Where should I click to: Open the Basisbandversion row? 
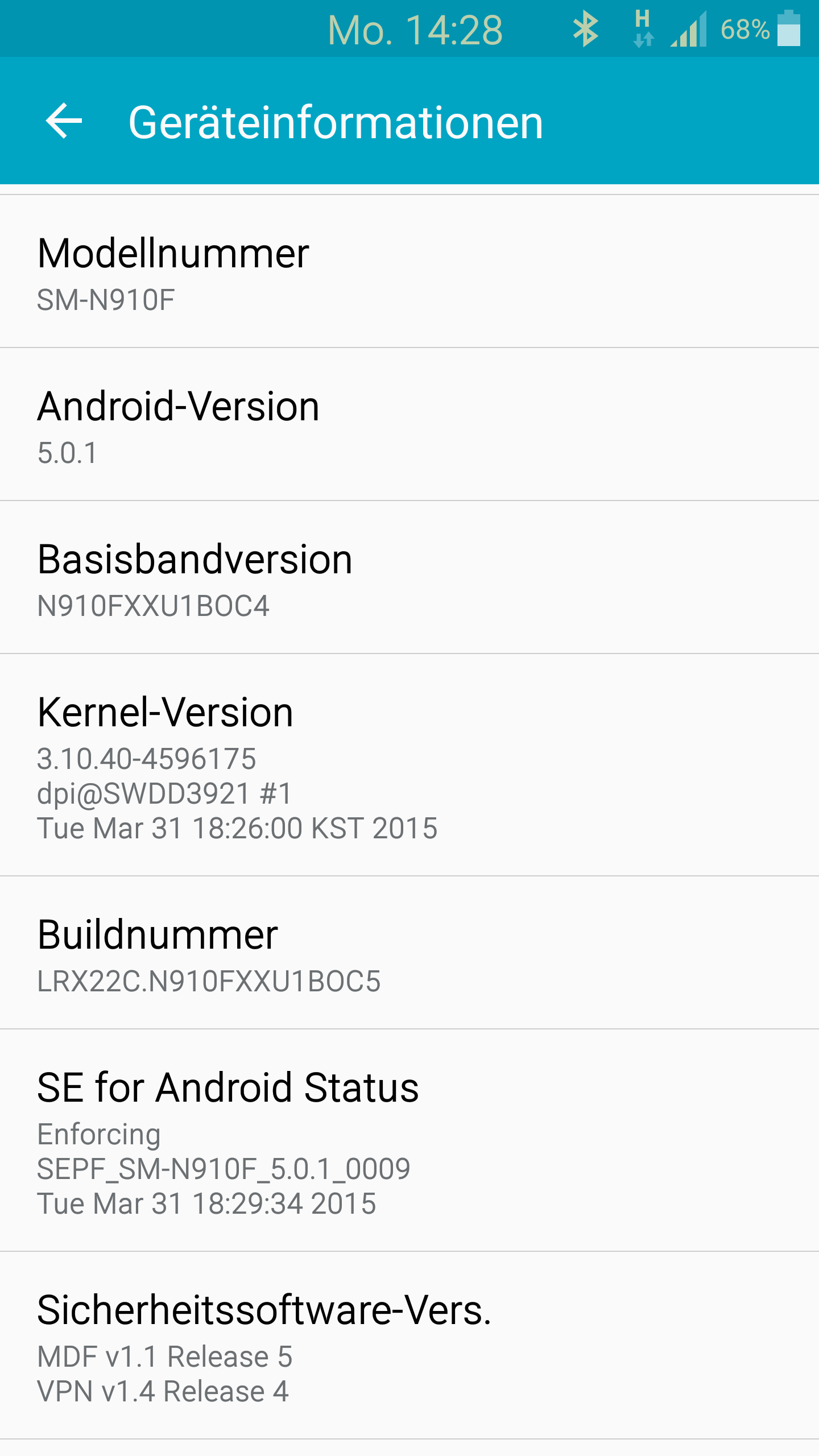coord(409,577)
